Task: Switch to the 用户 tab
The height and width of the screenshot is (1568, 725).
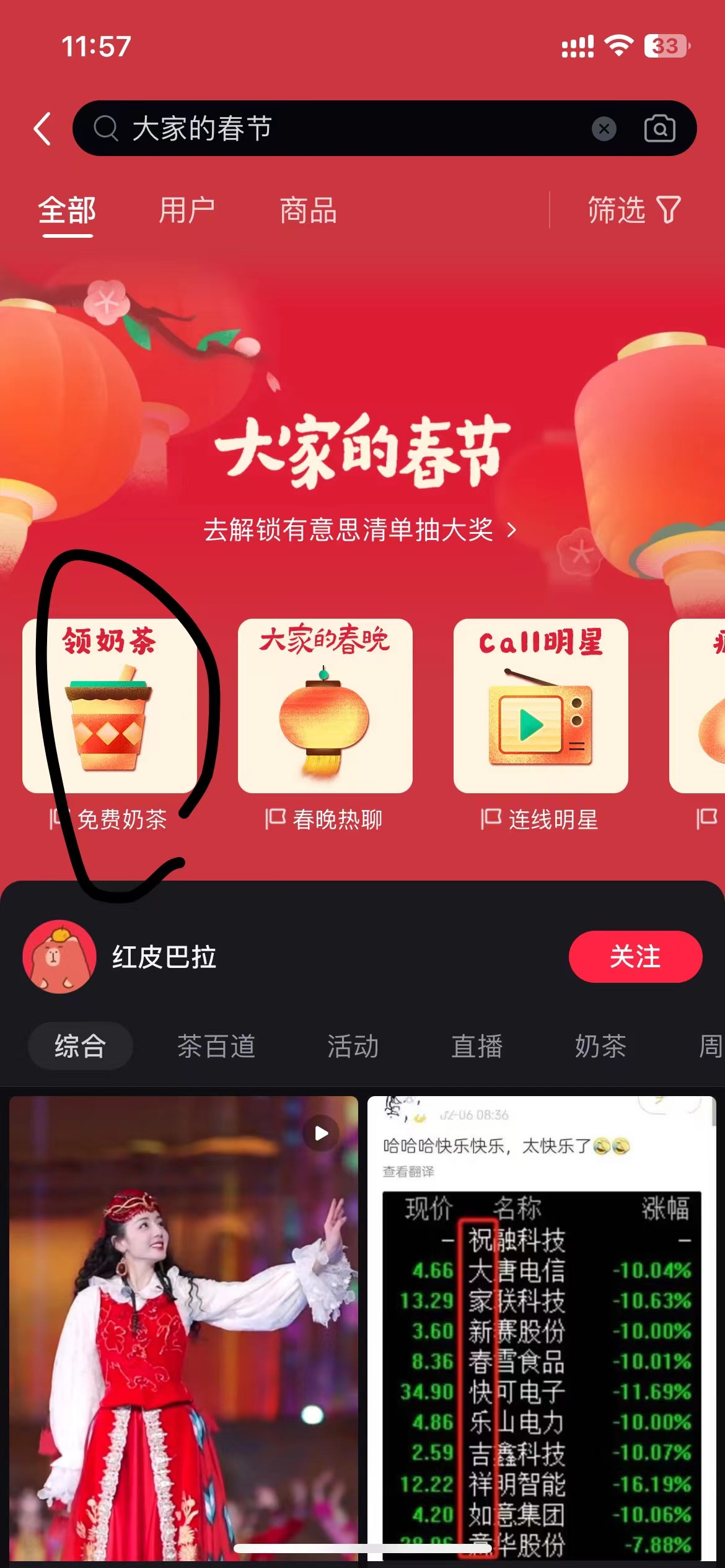Action: pos(187,211)
